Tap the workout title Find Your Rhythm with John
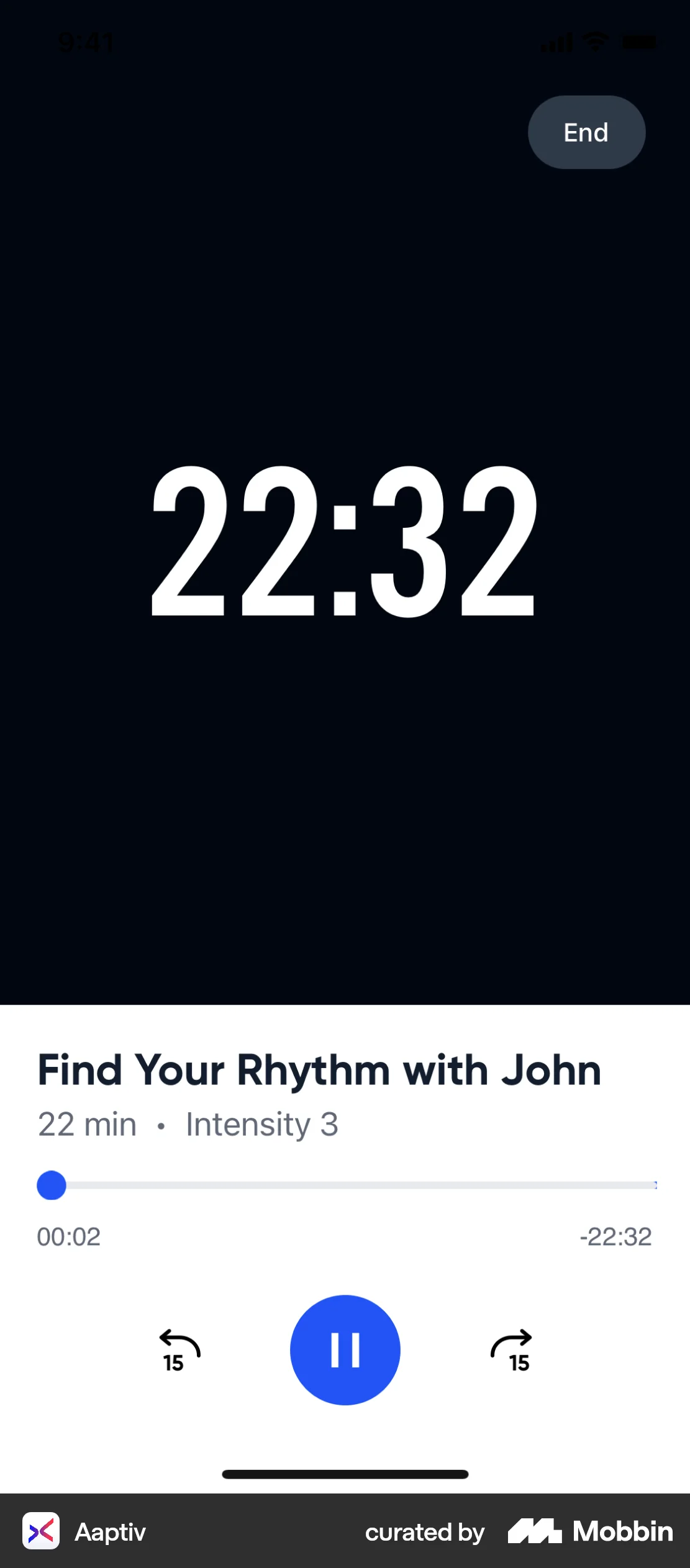 pos(319,1069)
